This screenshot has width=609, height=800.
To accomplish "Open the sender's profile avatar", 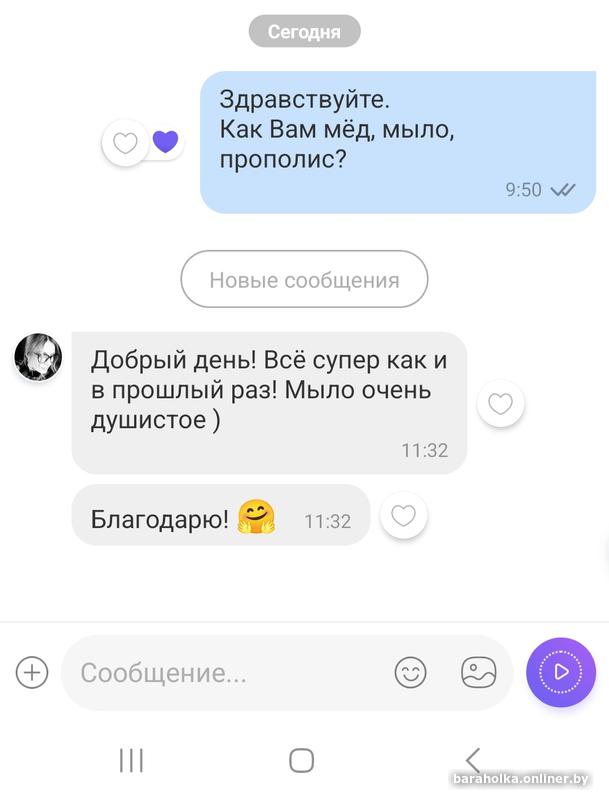I will pyautogui.click(x=38, y=358).
